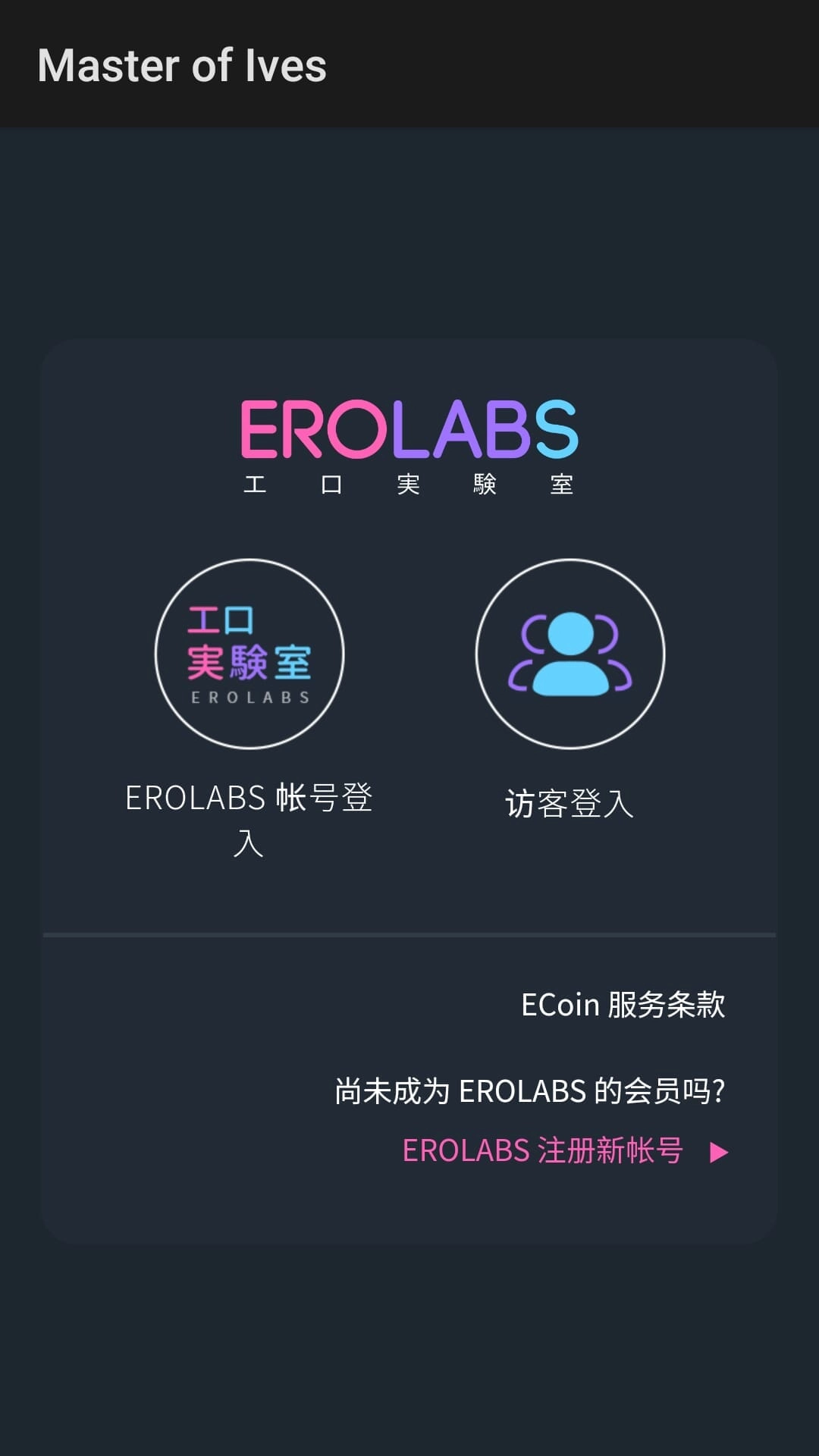Choose guest login (访客登入)
This screenshot has width=819, height=1456.
(570, 654)
